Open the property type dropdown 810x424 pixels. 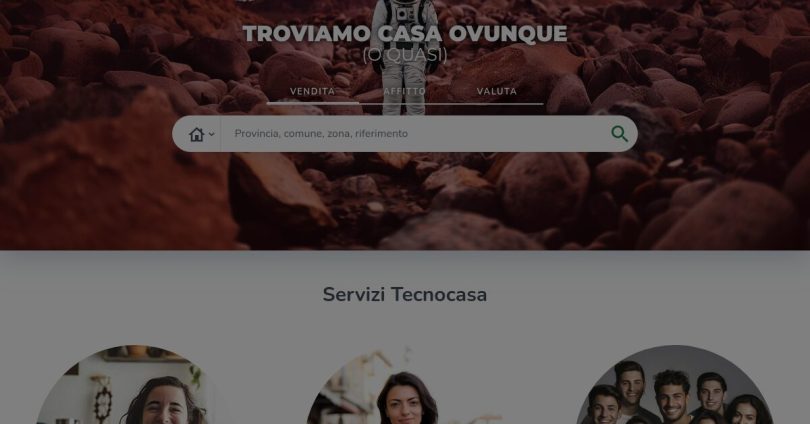201,134
